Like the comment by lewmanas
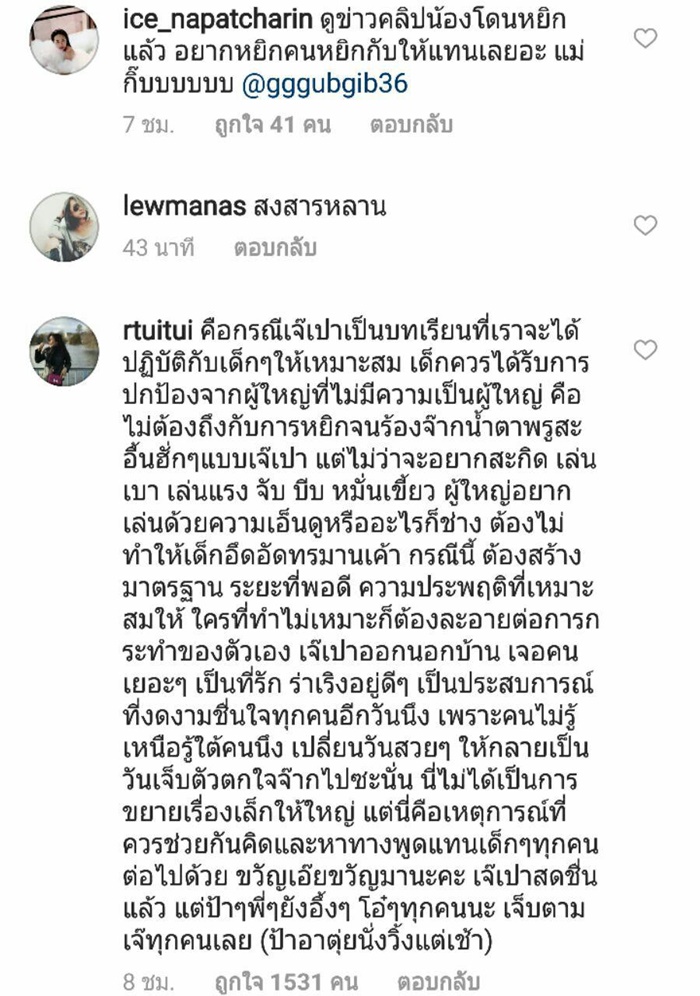Viewport: 700px width, 996px height. (x=646, y=225)
